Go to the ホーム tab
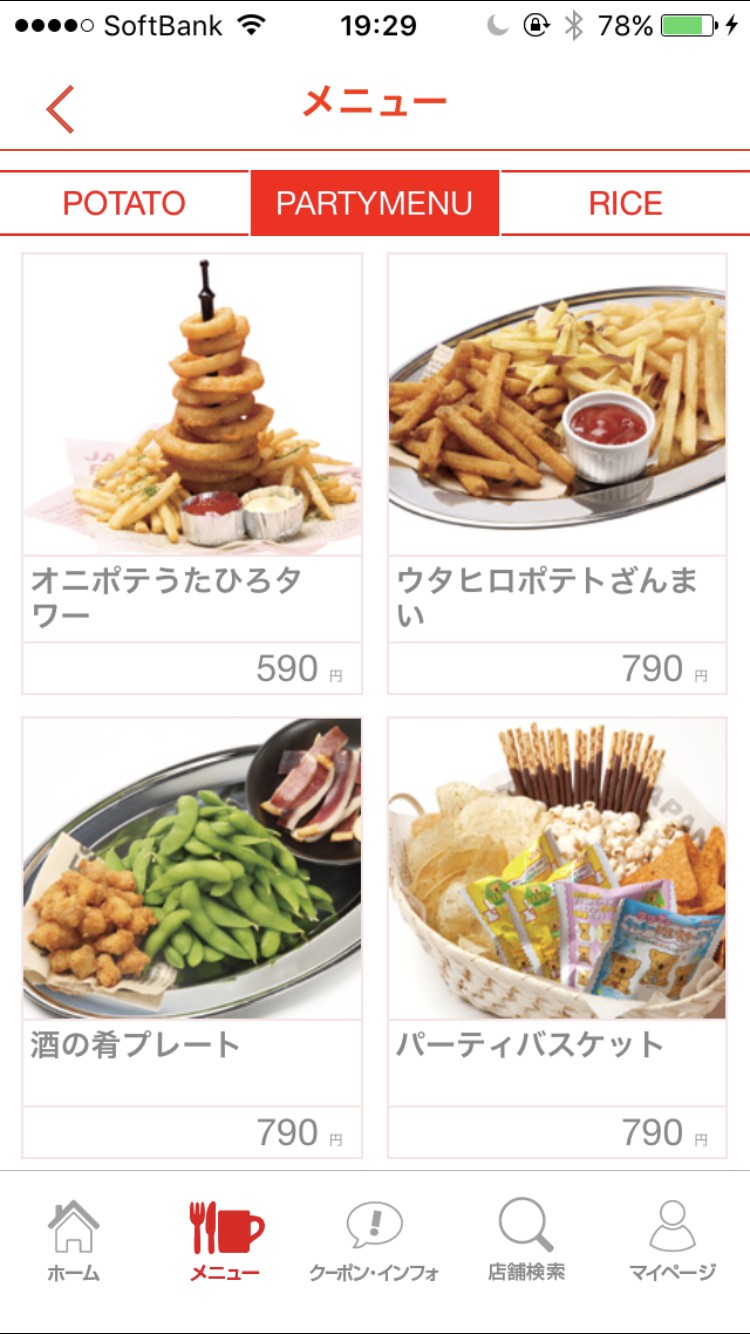 [x=74, y=1241]
